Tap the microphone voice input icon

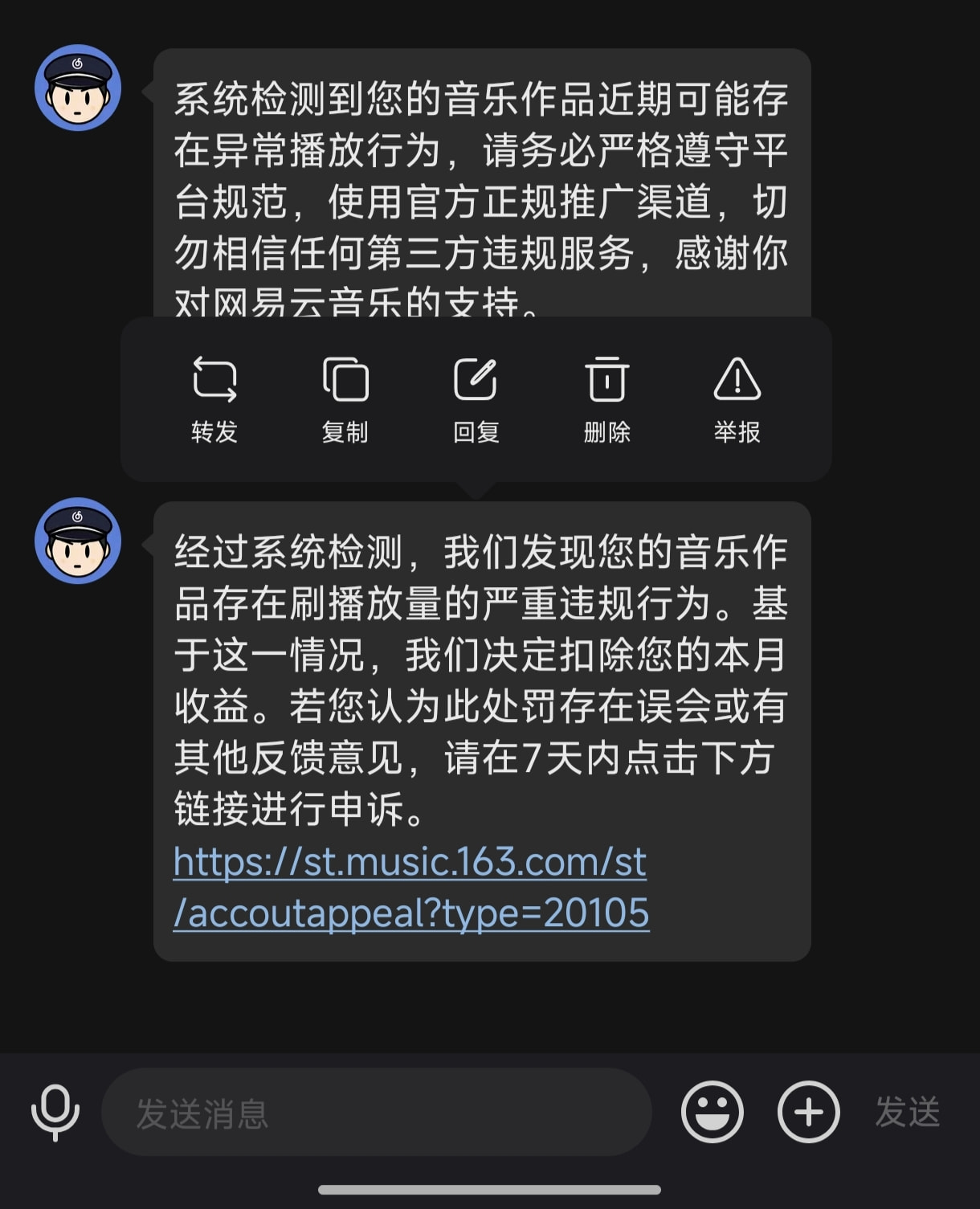point(55,1112)
